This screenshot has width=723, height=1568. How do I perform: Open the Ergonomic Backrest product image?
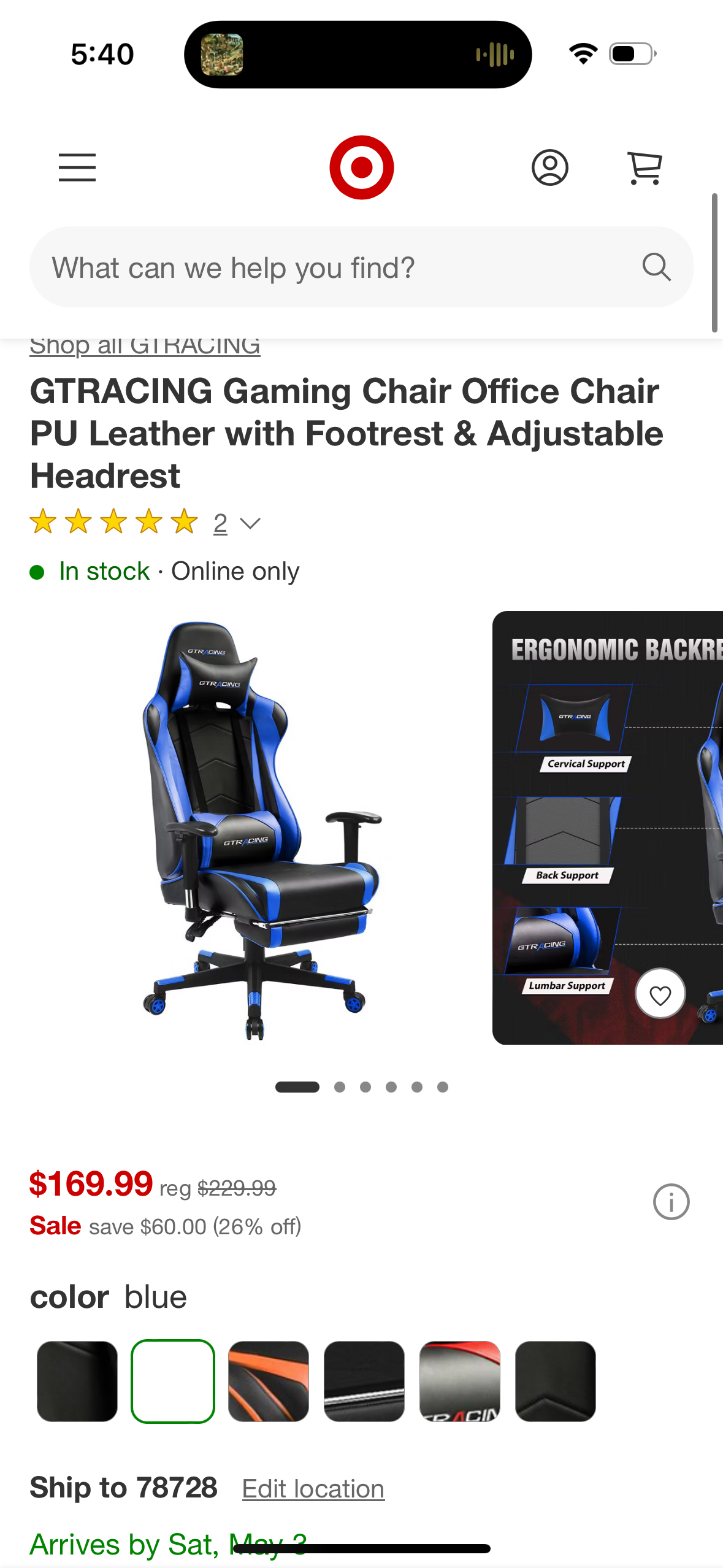pos(607,797)
